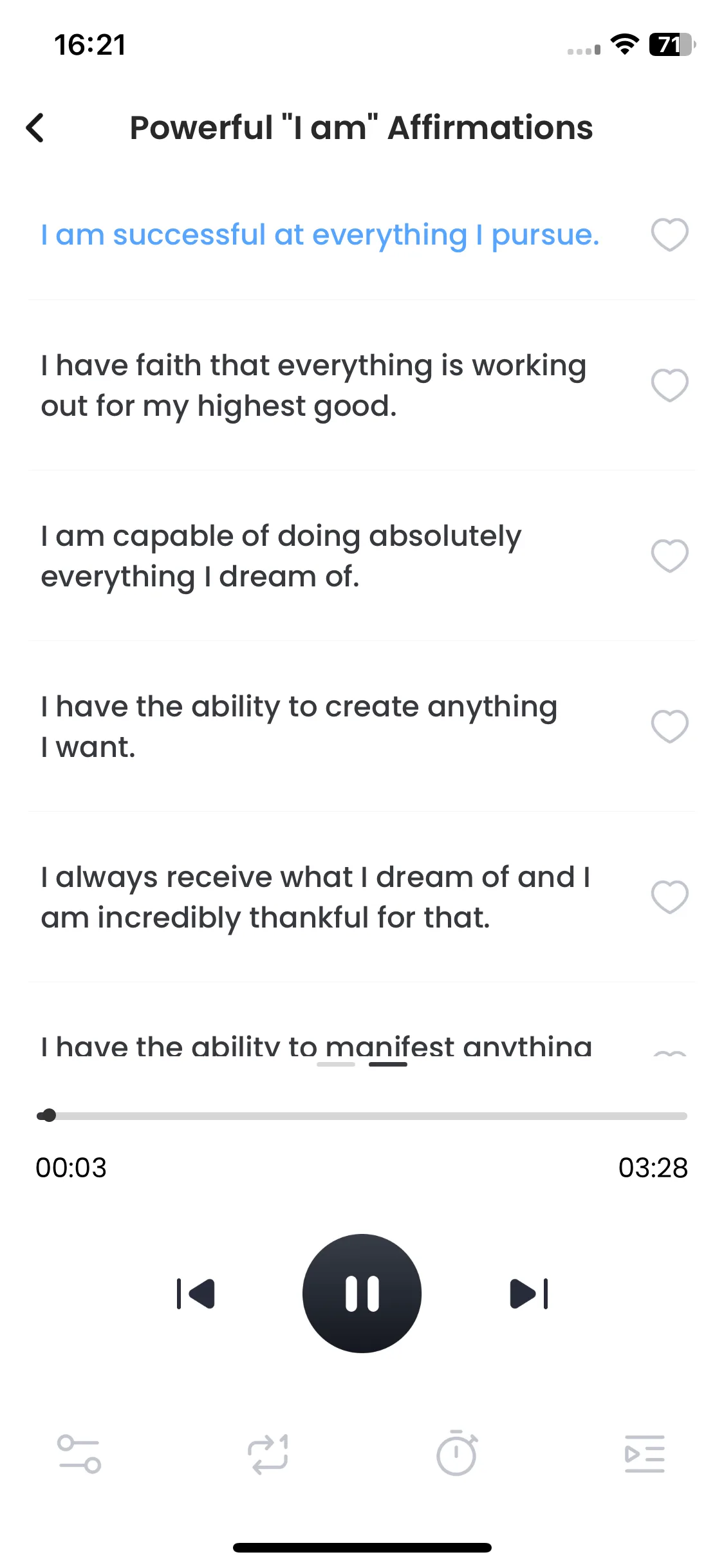Skip to the next affirmation
Image resolution: width=724 pixels, height=1568 pixels.
coord(528,1293)
